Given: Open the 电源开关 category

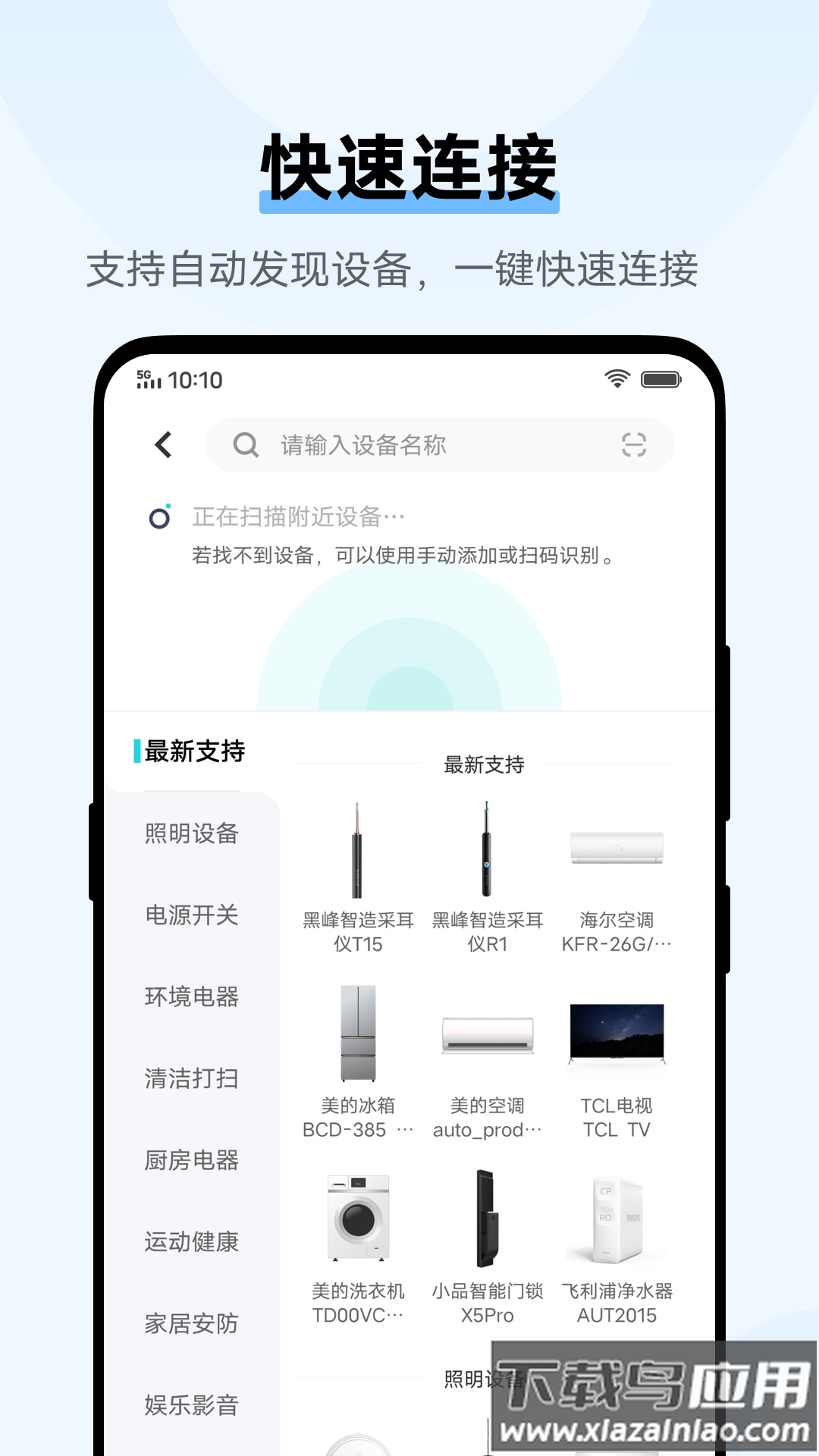Looking at the screenshot, I should tap(190, 916).
